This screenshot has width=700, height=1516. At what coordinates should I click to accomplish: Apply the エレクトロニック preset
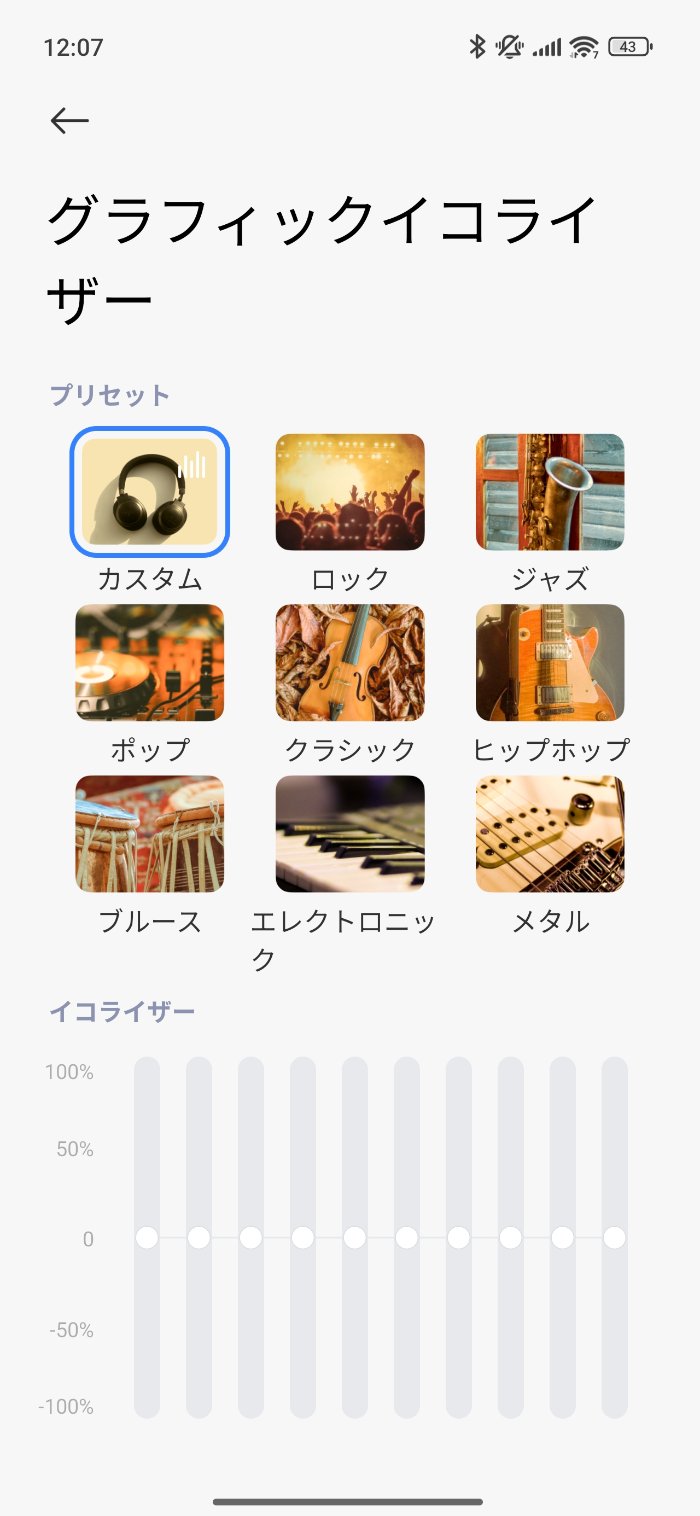[350, 833]
